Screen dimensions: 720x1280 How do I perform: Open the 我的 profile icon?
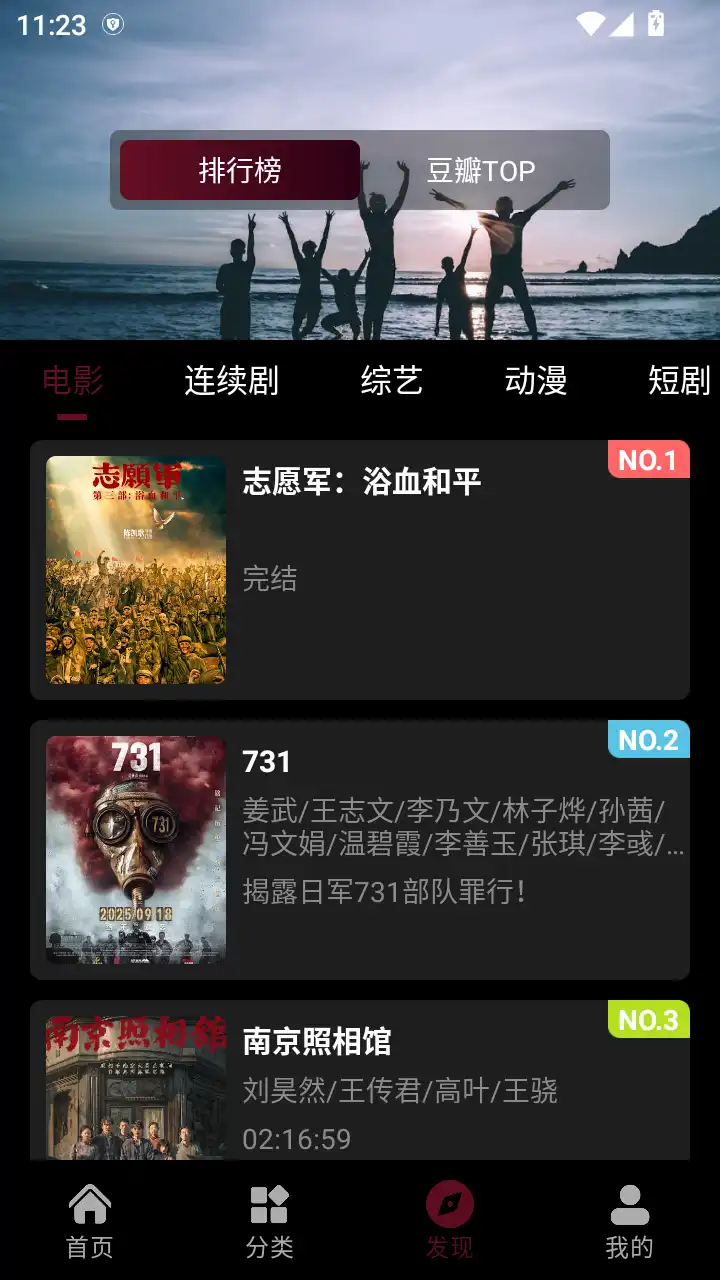629,1206
